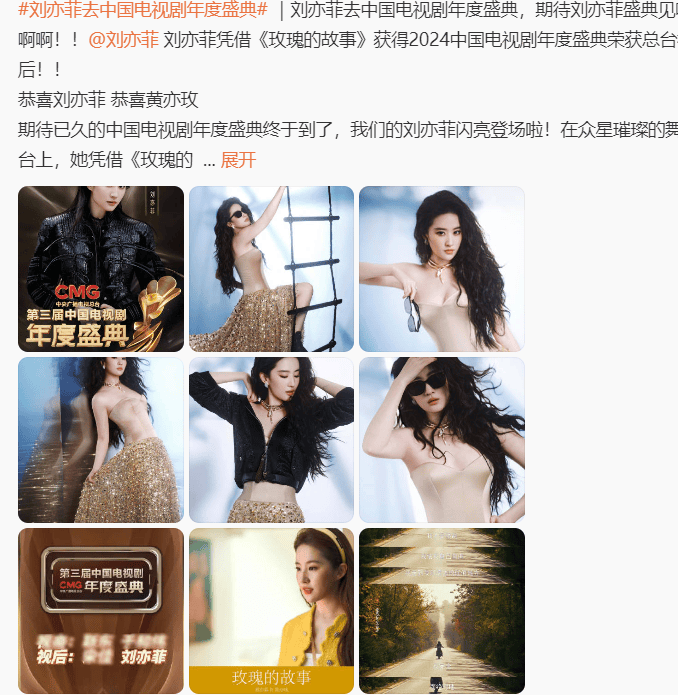Screen dimensions: 678x695
Task: Open the CMG 年度盛典 poster image
Action: click(101, 269)
